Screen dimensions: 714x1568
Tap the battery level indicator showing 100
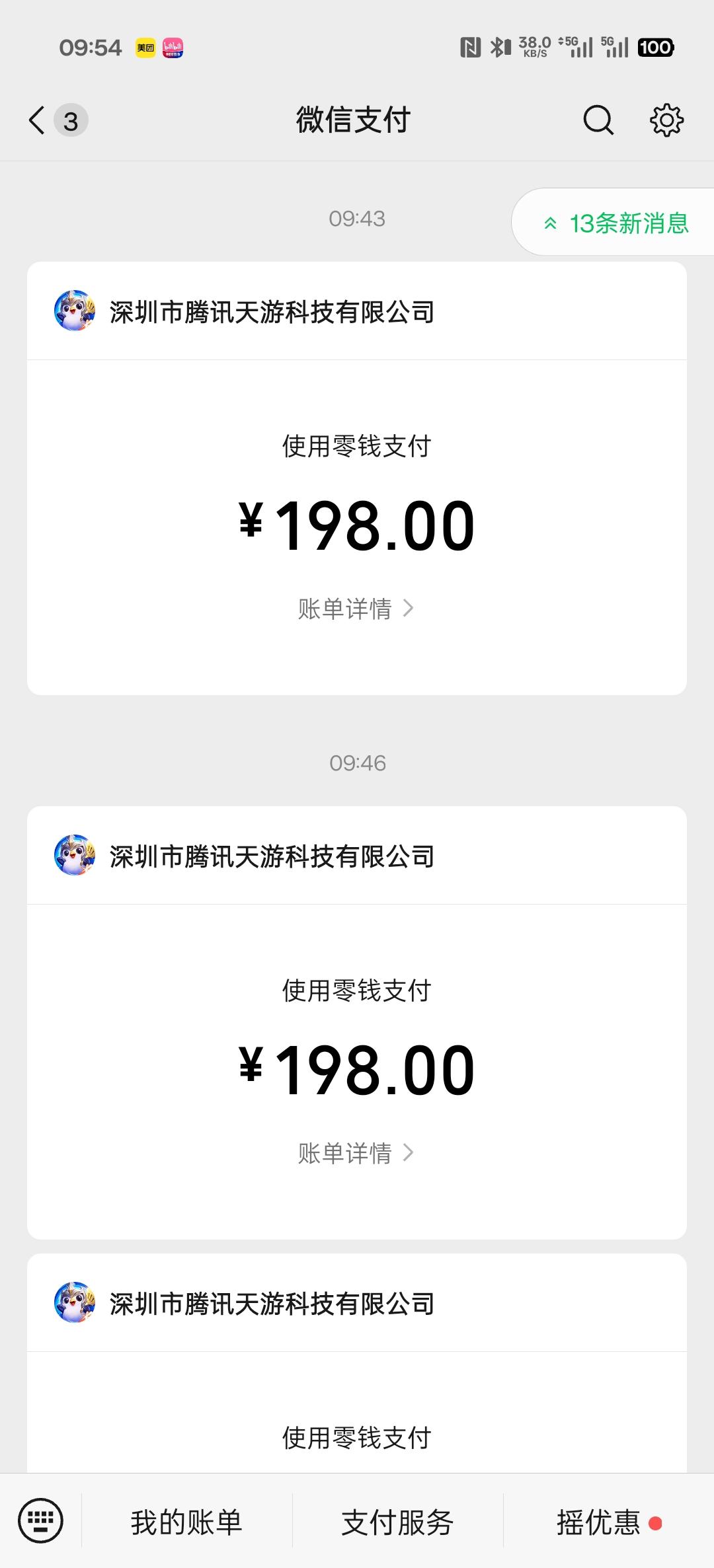click(x=655, y=48)
